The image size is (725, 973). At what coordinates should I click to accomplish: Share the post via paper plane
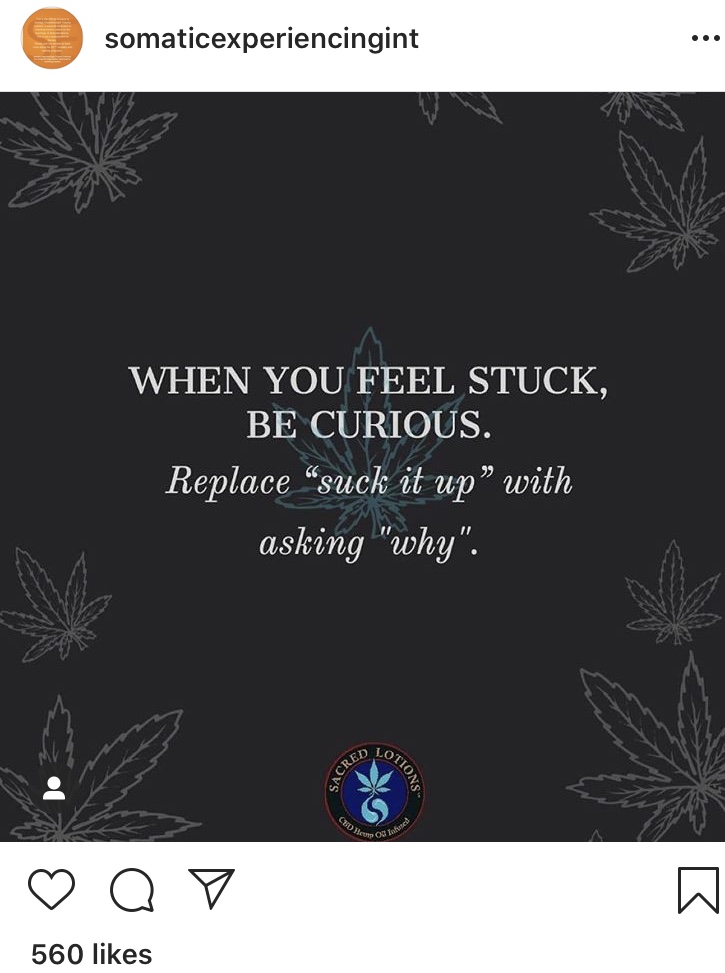[x=211, y=888]
